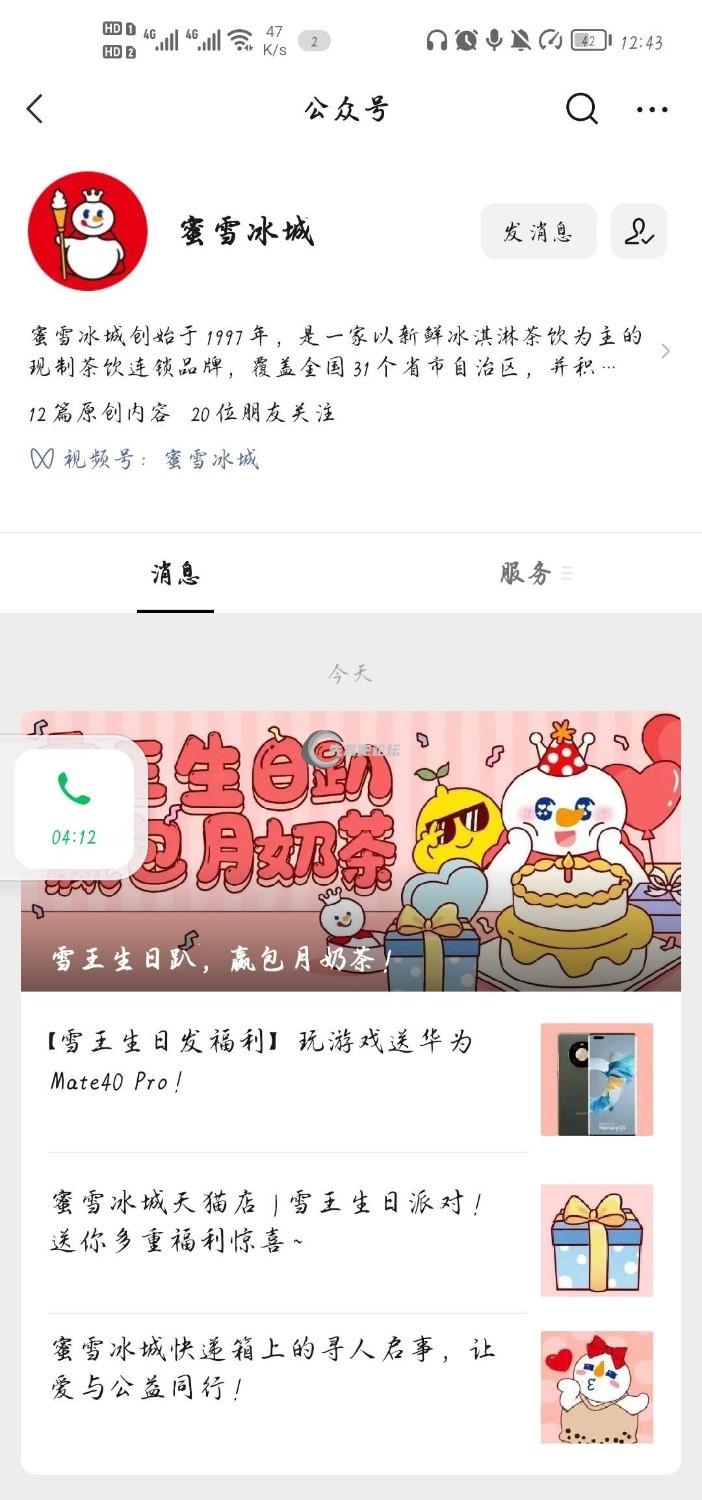The width and height of the screenshot is (702, 1500).
Task: Open the following status icon button
Action: pyautogui.click(x=639, y=232)
